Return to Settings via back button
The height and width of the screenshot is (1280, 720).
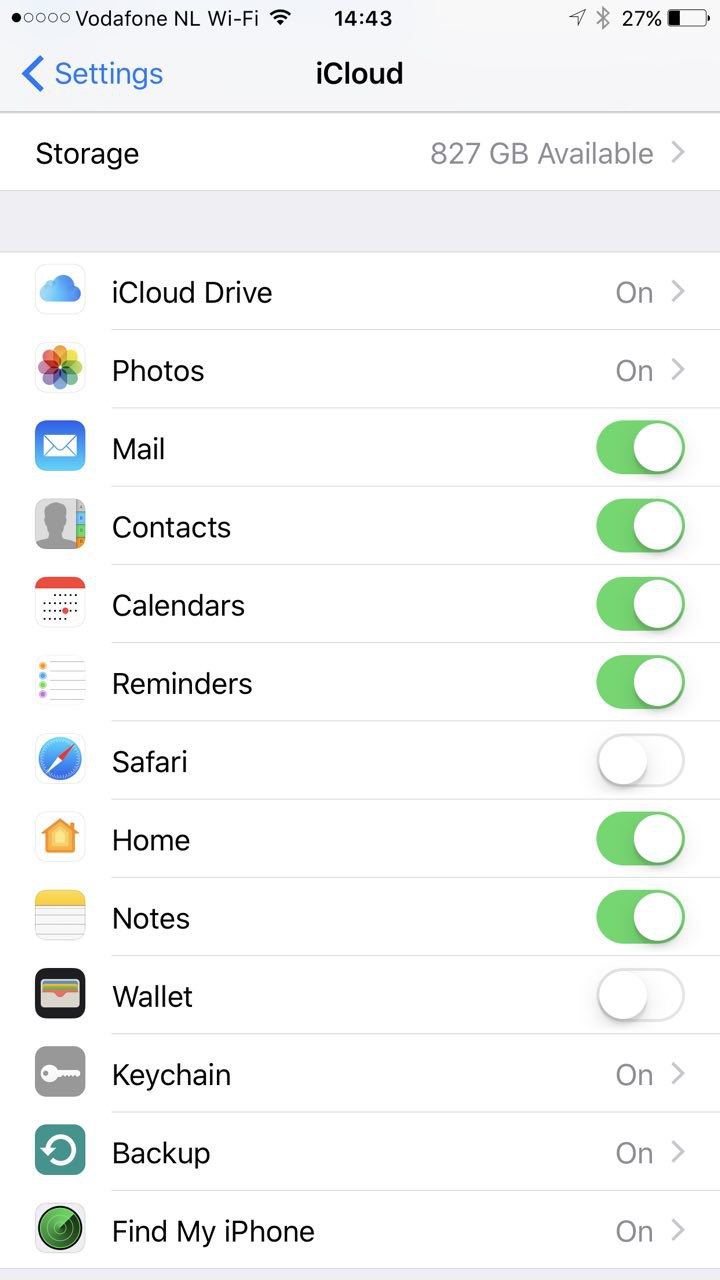click(x=90, y=73)
